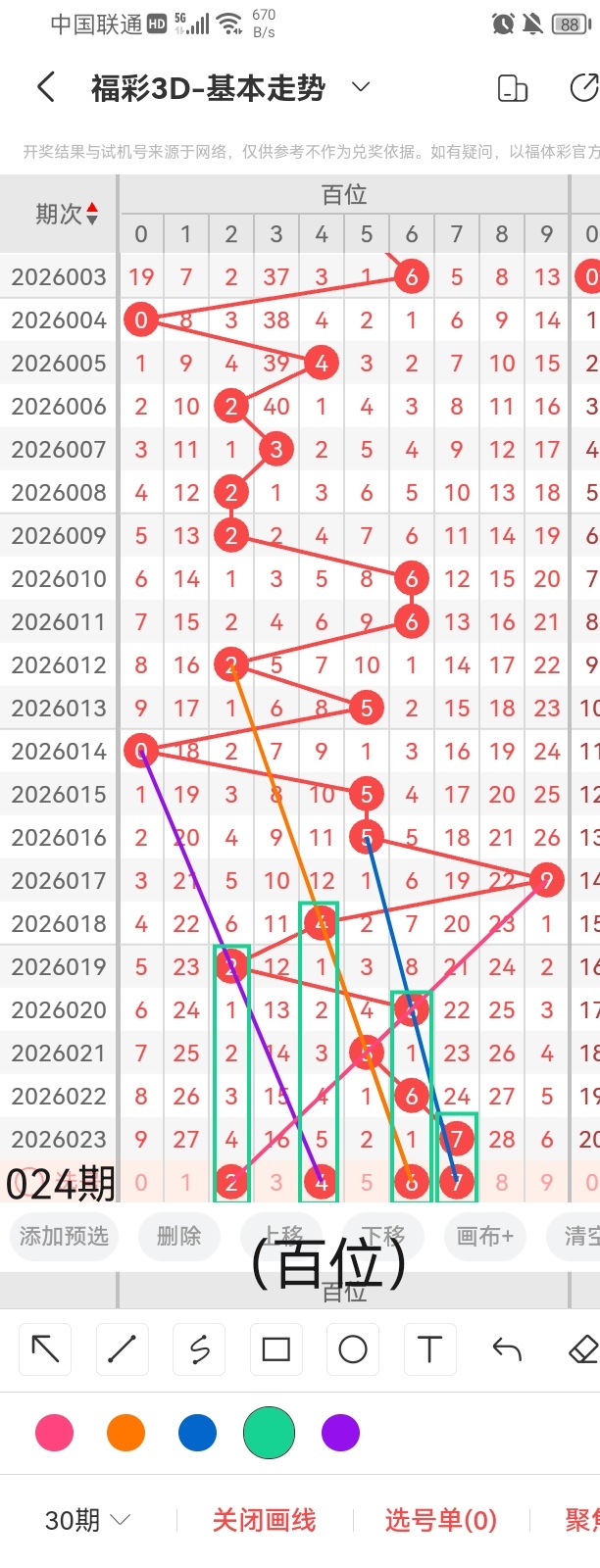The width and height of the screenshot is (600, 1568).
Task: Open the 30期 period dropdown
Action: coord(87,1520)
